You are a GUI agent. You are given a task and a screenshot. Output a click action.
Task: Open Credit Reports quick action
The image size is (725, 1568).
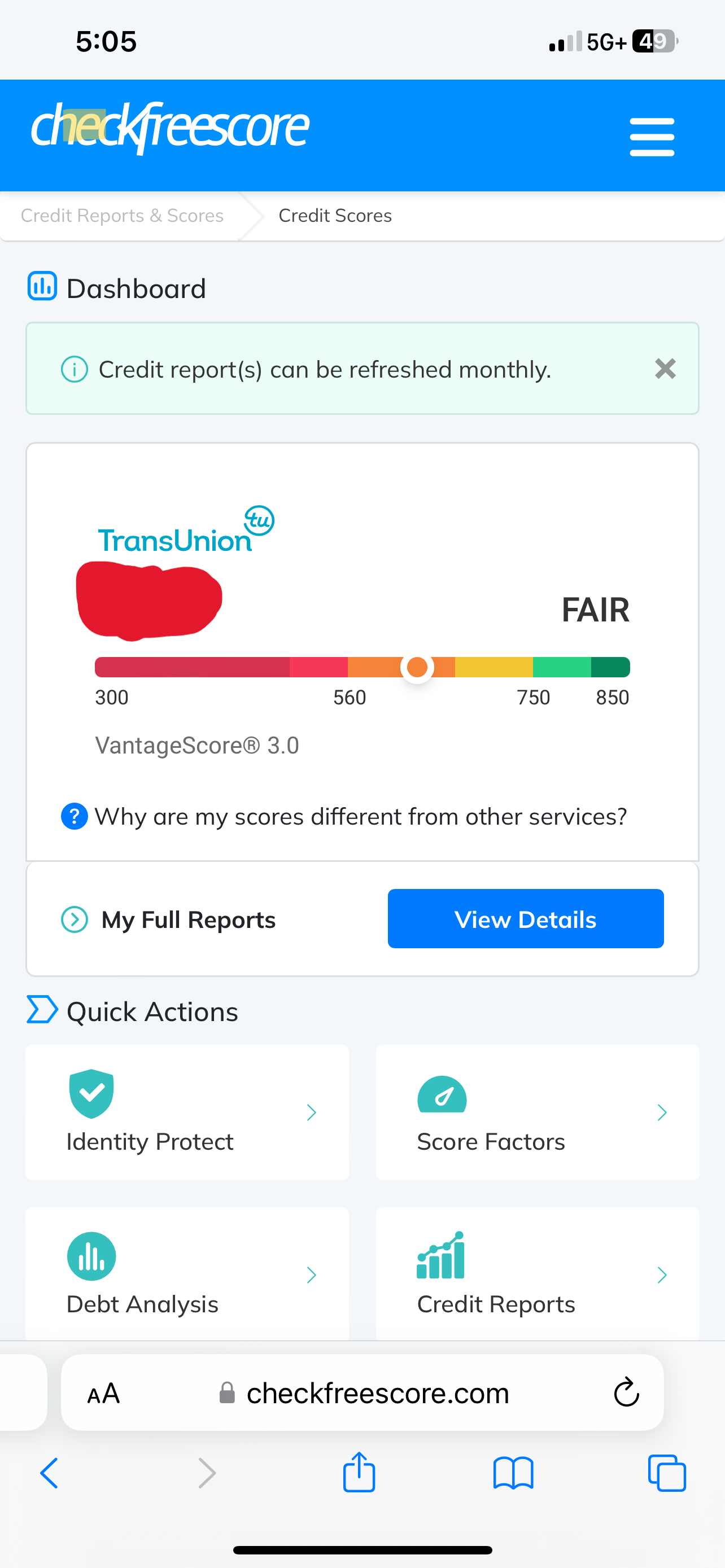tap(538, 1273)
